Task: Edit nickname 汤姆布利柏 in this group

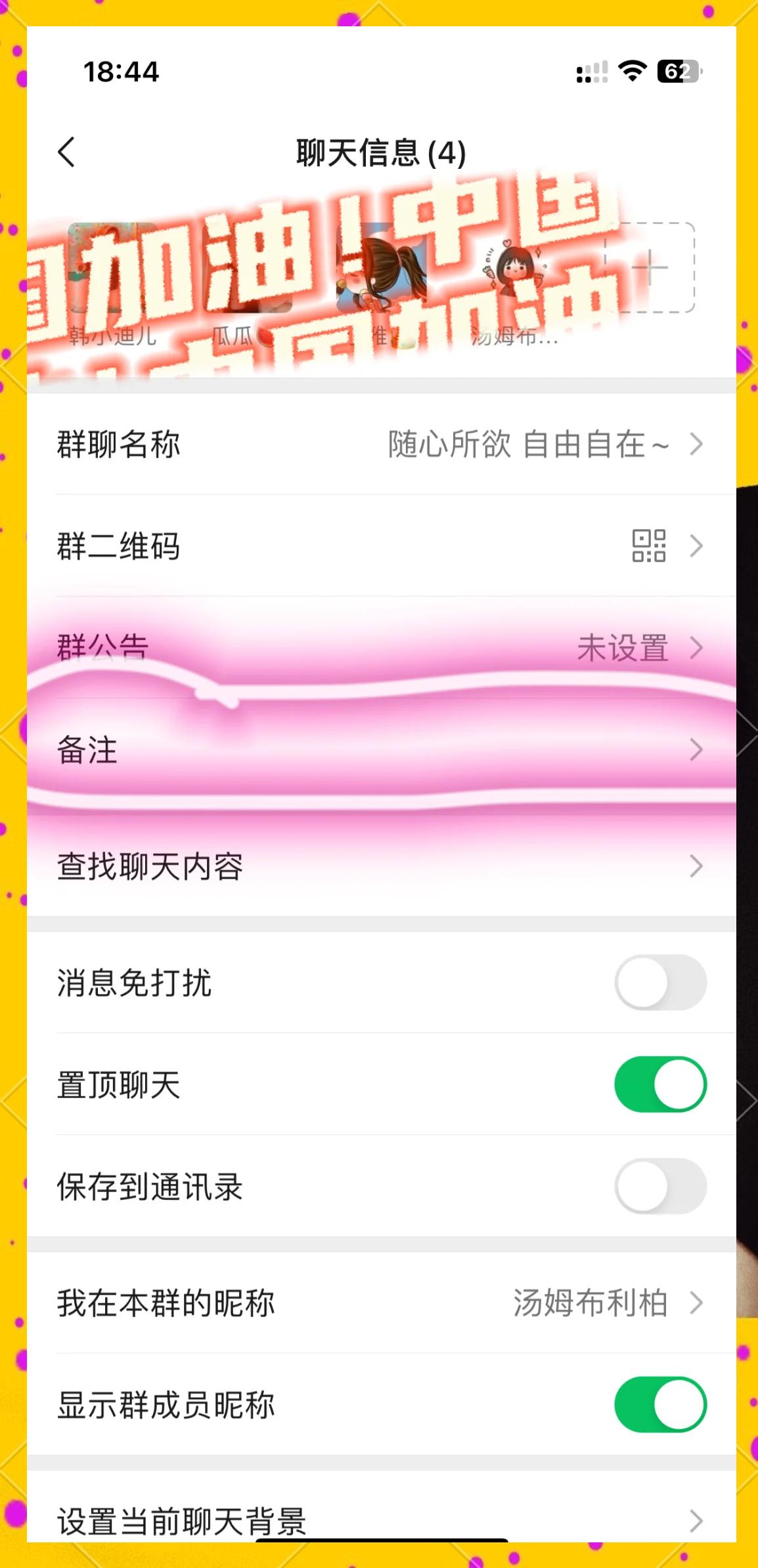Action: tap(590, 1303)
